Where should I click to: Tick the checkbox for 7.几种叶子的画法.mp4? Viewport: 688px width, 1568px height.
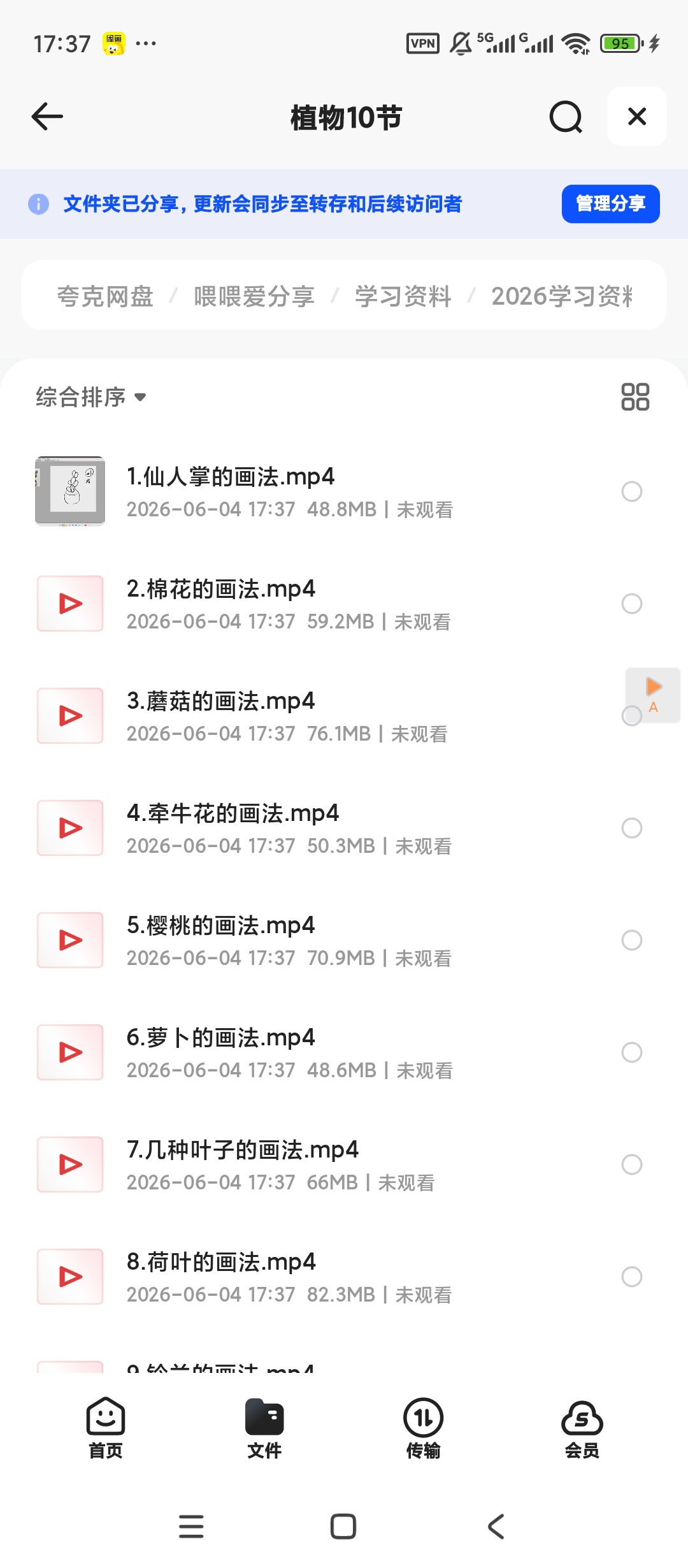coord(632,1165)
